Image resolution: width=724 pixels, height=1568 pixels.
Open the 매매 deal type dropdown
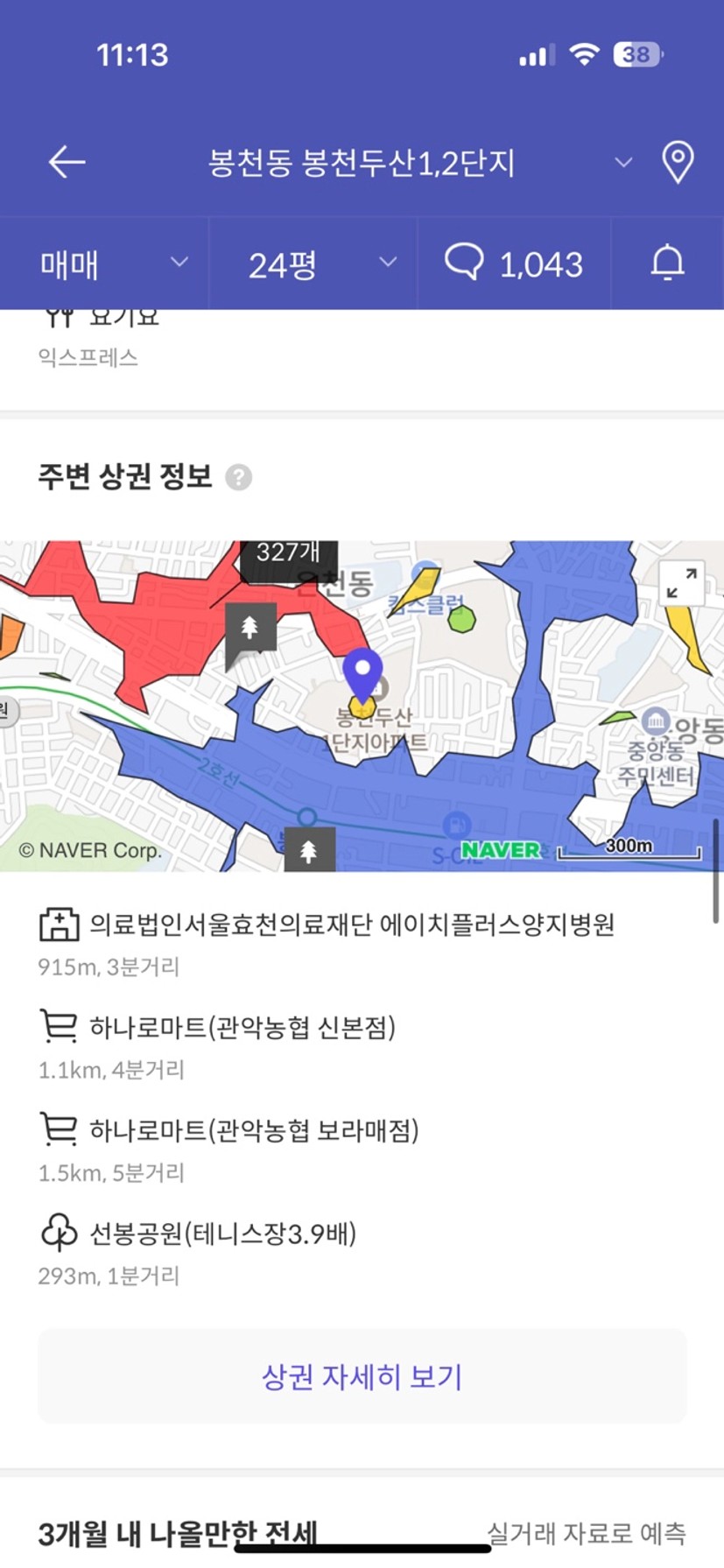click(114, 264)
